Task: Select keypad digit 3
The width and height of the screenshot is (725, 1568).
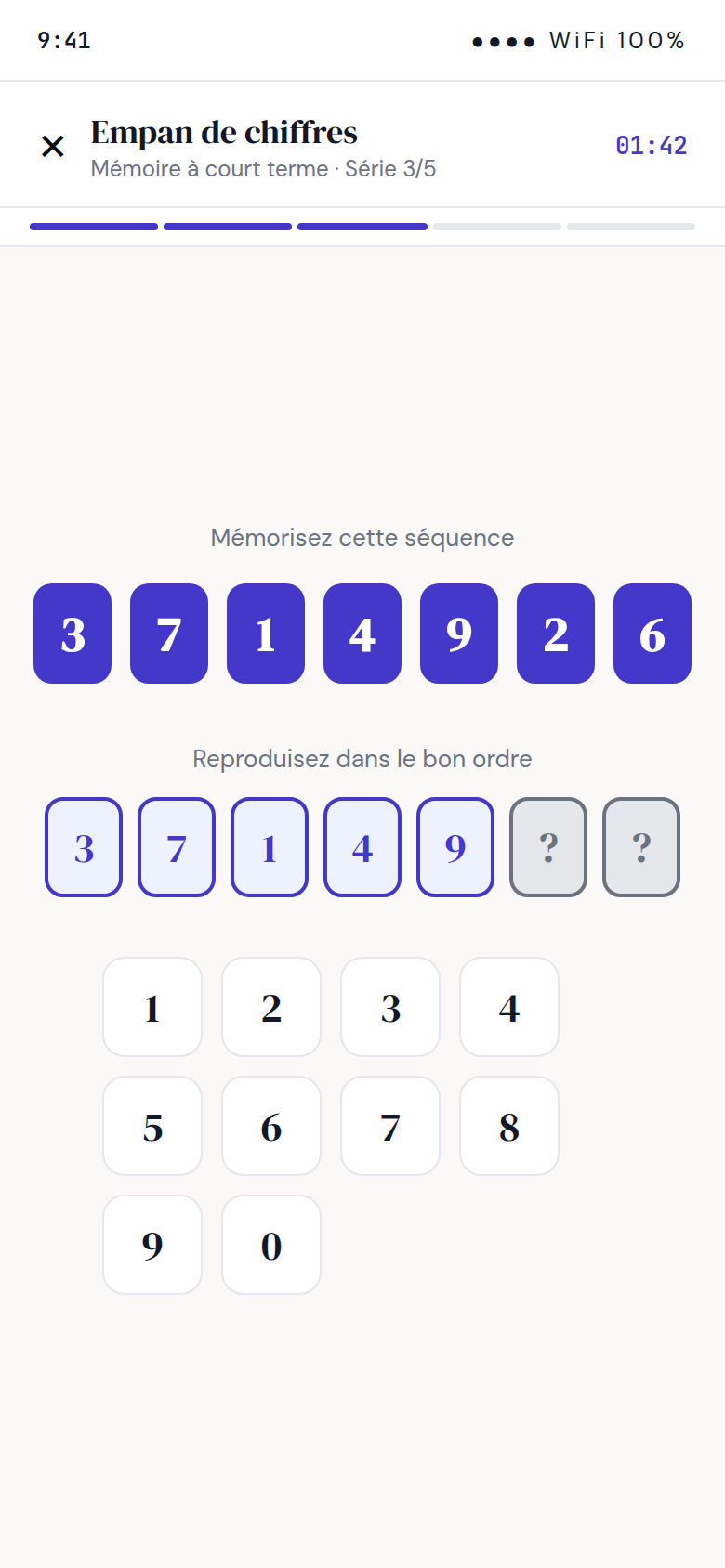Action: pos(390,1007)
